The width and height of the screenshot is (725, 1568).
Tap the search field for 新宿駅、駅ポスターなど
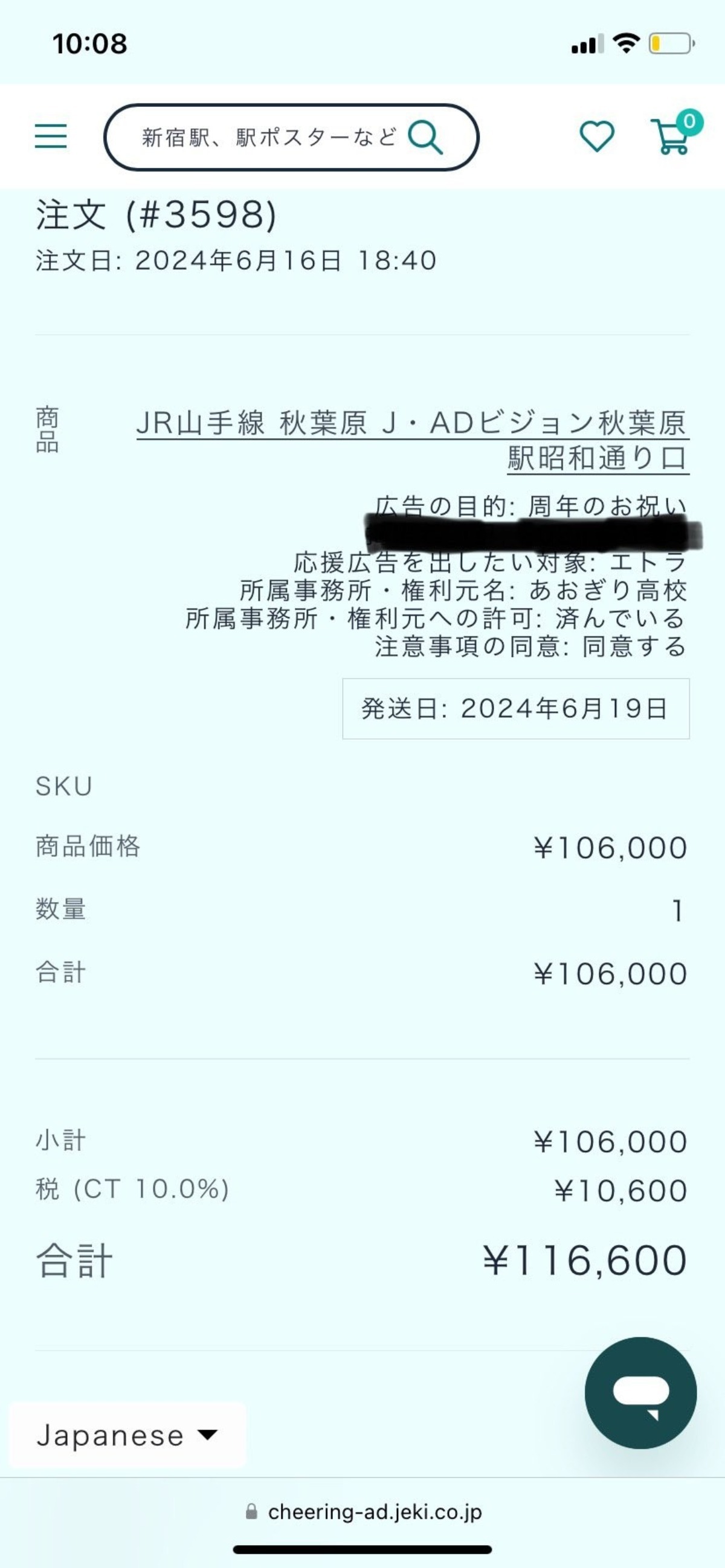(291, 137)
